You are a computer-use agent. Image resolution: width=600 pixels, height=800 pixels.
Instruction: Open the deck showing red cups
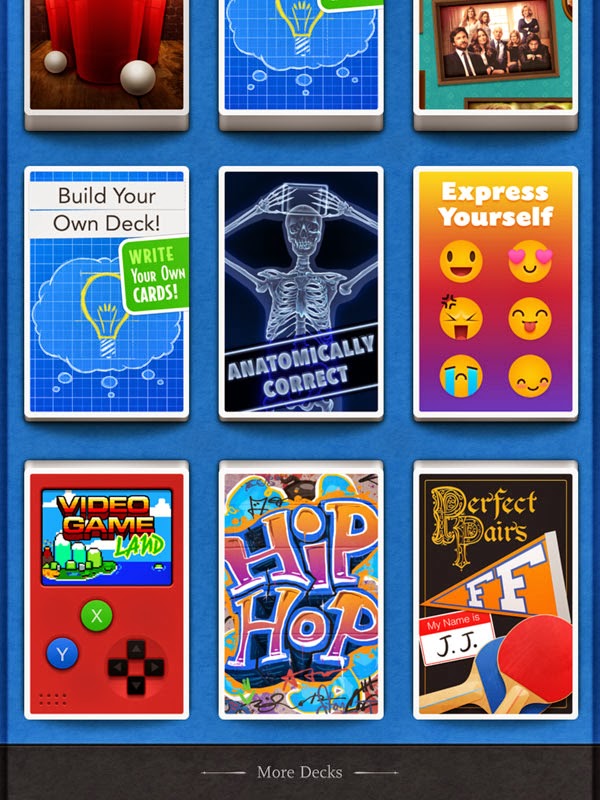[106, 55]
